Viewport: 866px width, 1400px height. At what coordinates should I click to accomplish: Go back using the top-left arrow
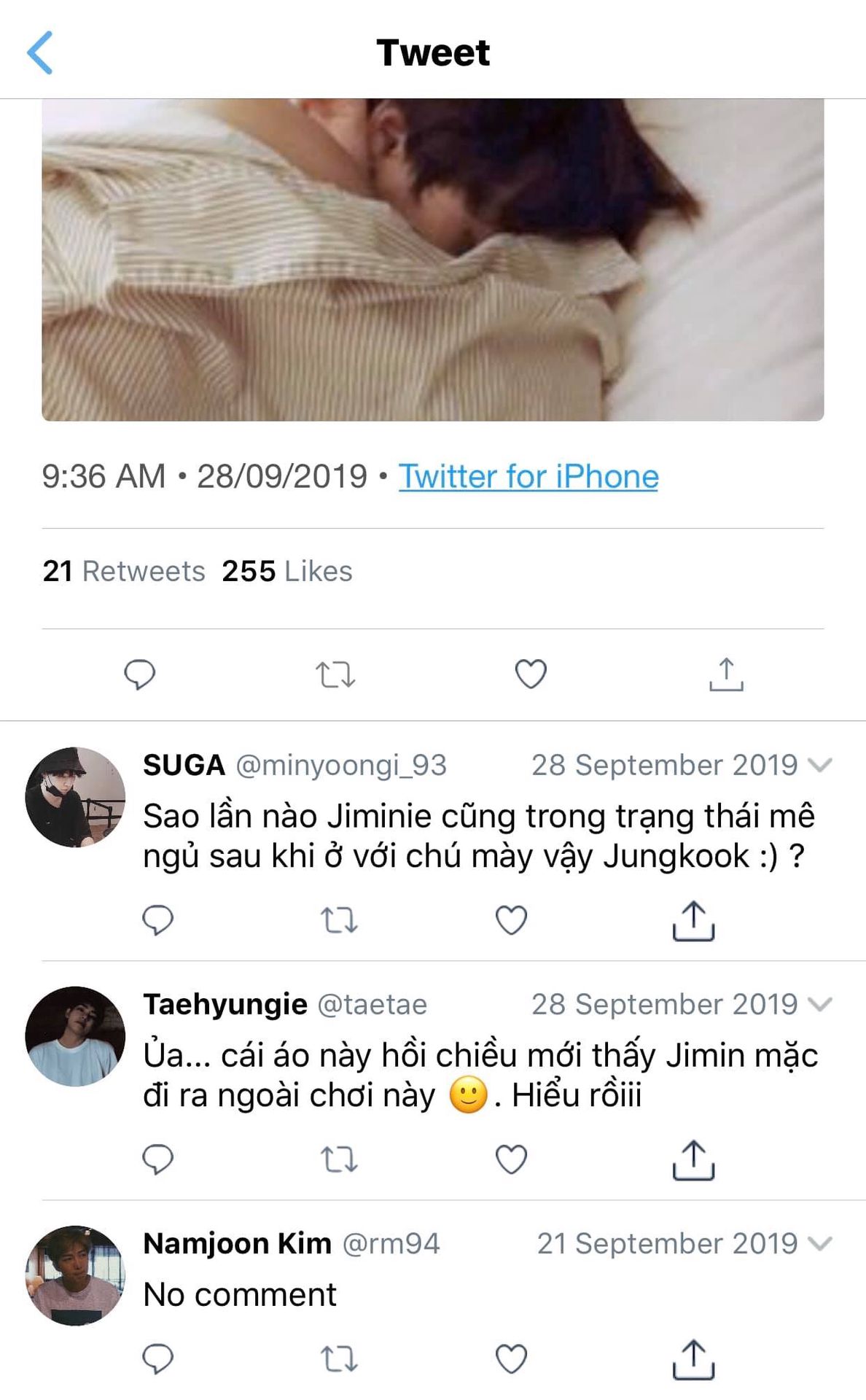click(40, 52)
